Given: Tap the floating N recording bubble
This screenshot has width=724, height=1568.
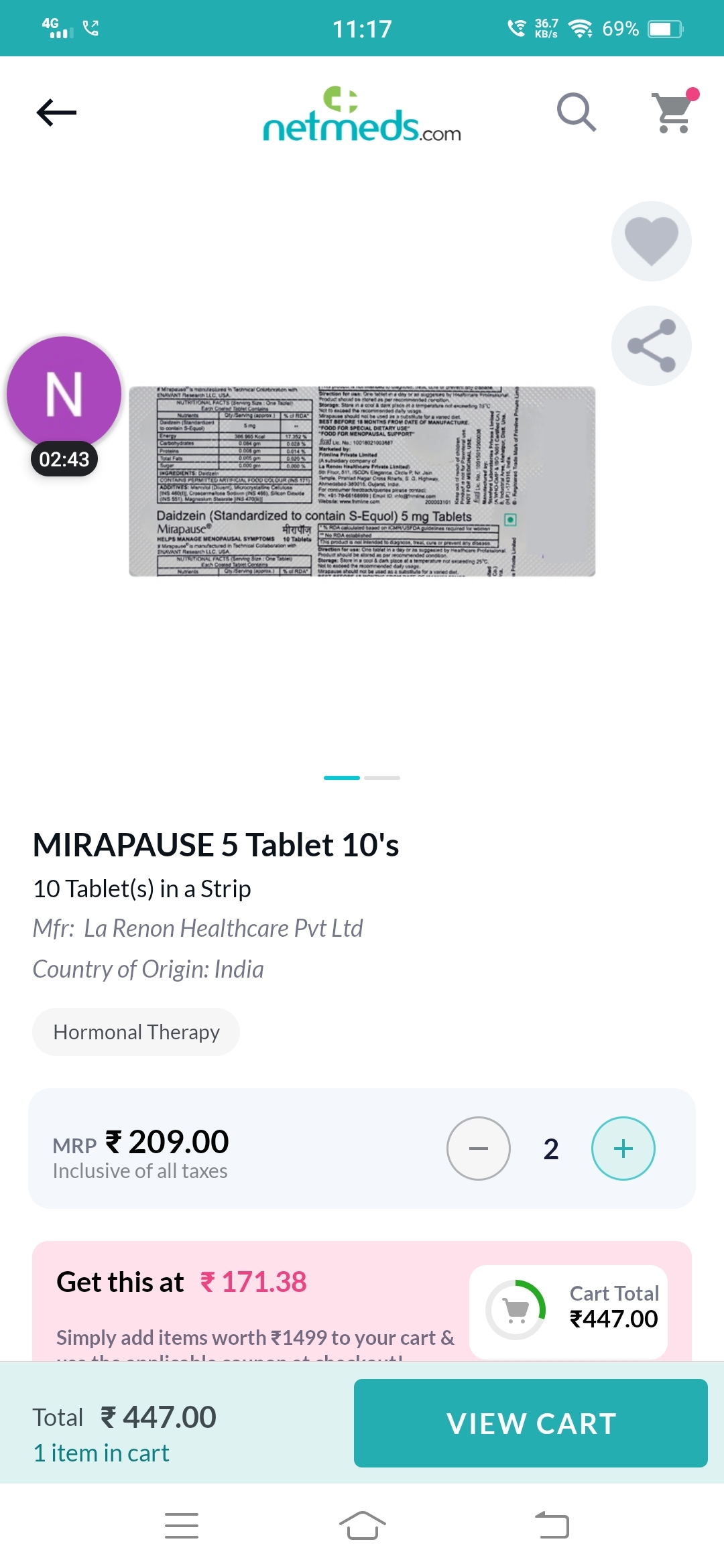Looking at the screenshot, I should [x=64, y=394].
